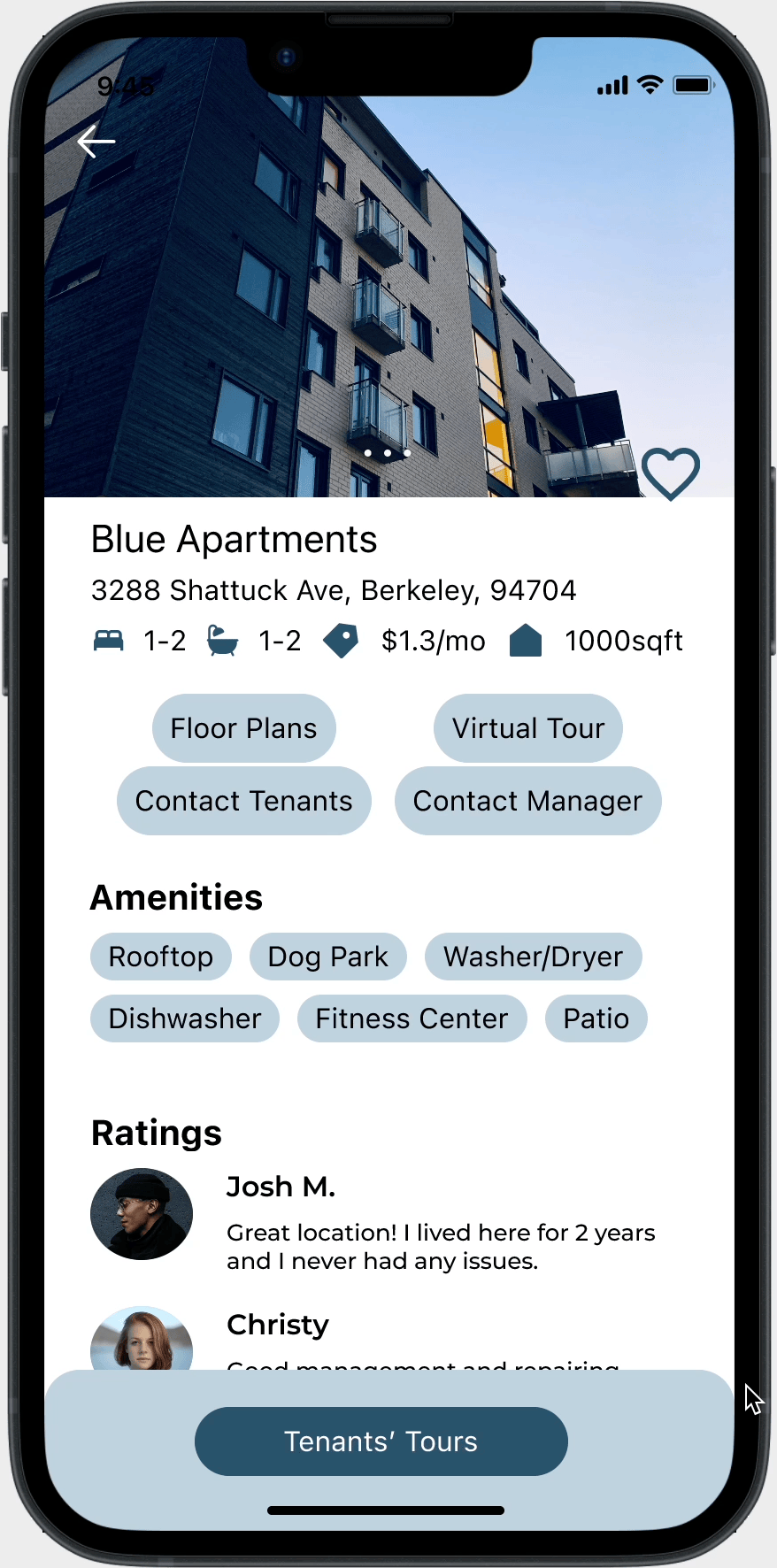Select the Dog Park amenity chip
Viewport: 777px width, 1568px height.
(327, 957)
